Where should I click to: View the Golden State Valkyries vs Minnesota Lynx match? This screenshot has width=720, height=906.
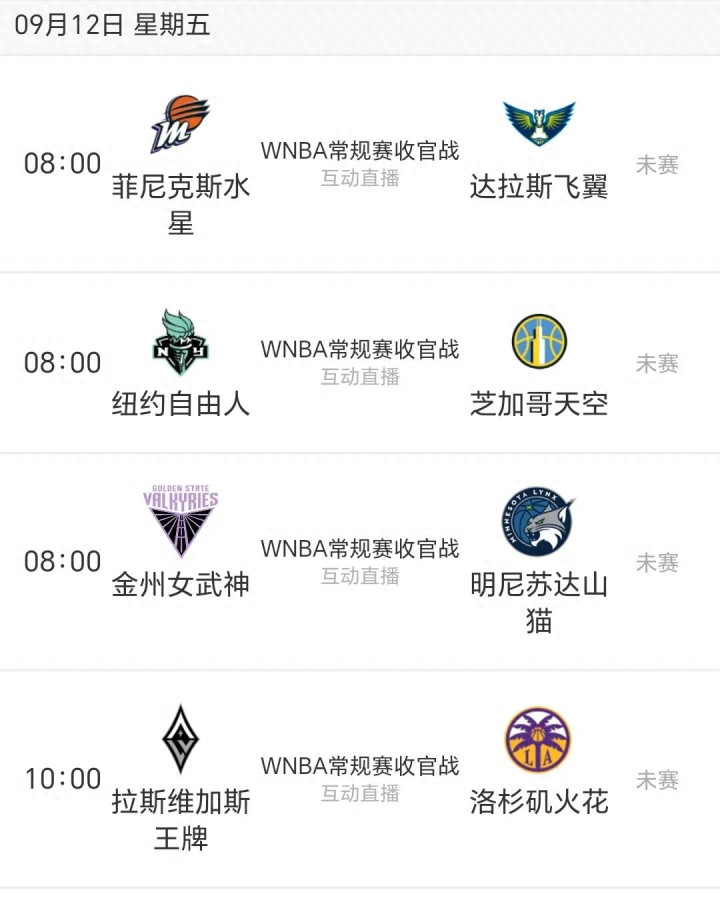(360, 561)
